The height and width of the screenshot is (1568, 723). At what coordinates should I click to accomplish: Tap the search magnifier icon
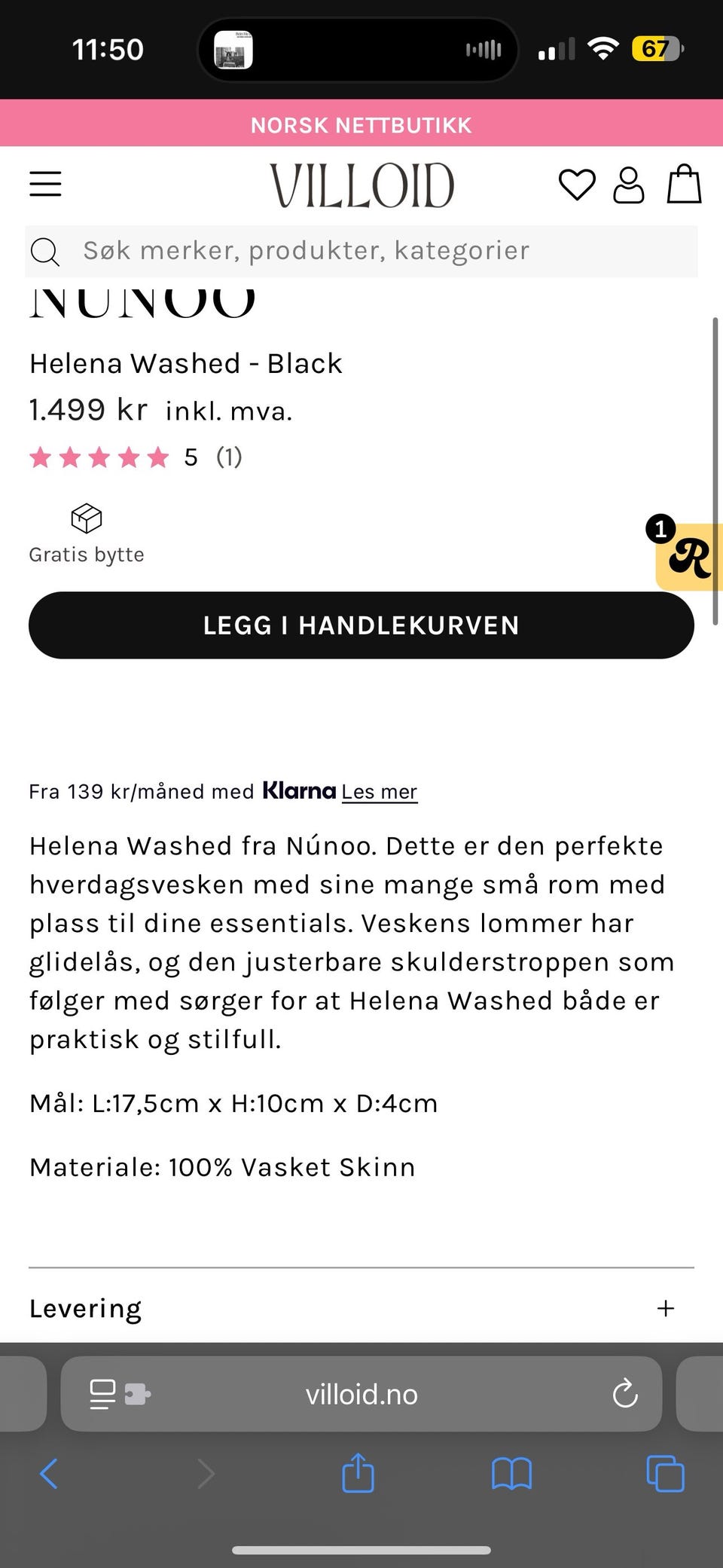coord(45,251)
